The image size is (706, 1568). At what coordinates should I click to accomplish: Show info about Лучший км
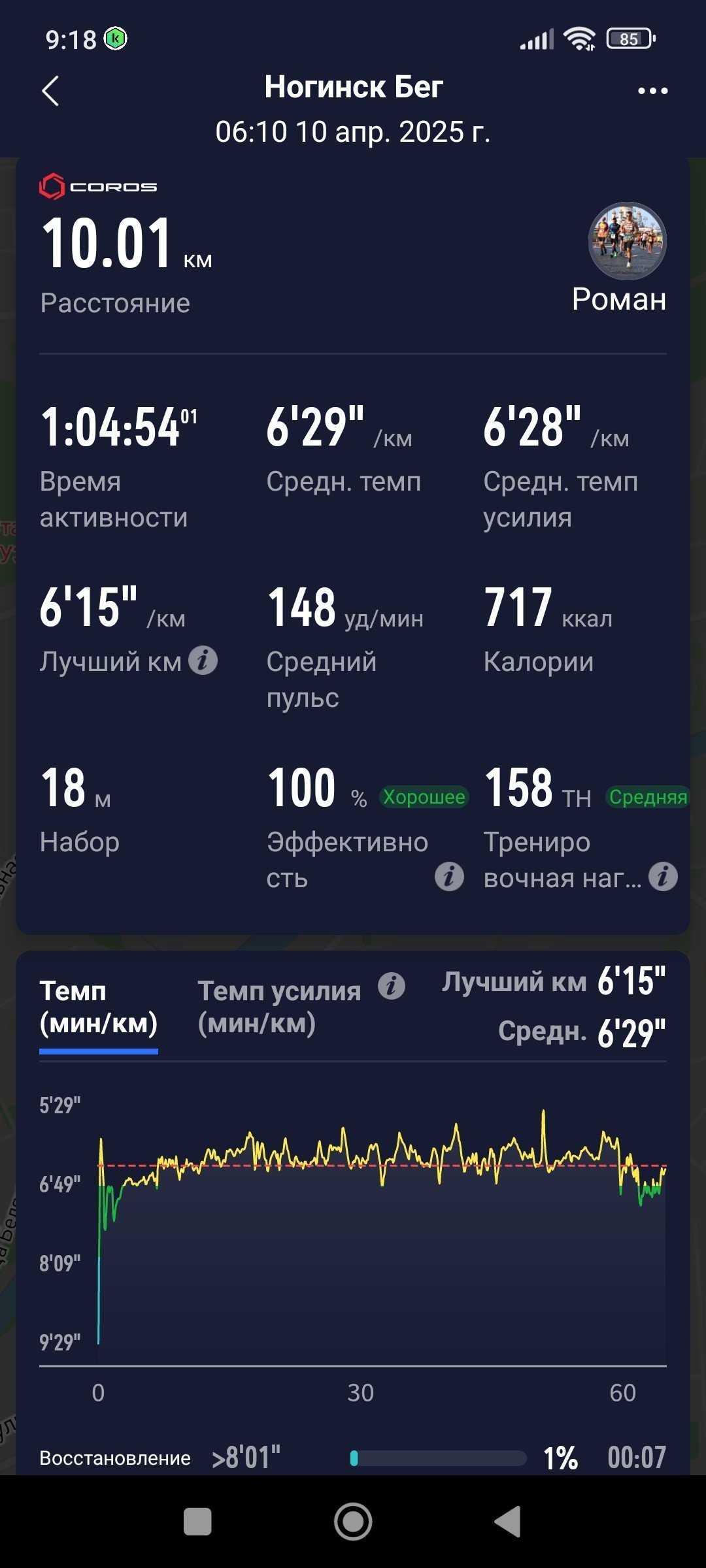pos(203,661)
